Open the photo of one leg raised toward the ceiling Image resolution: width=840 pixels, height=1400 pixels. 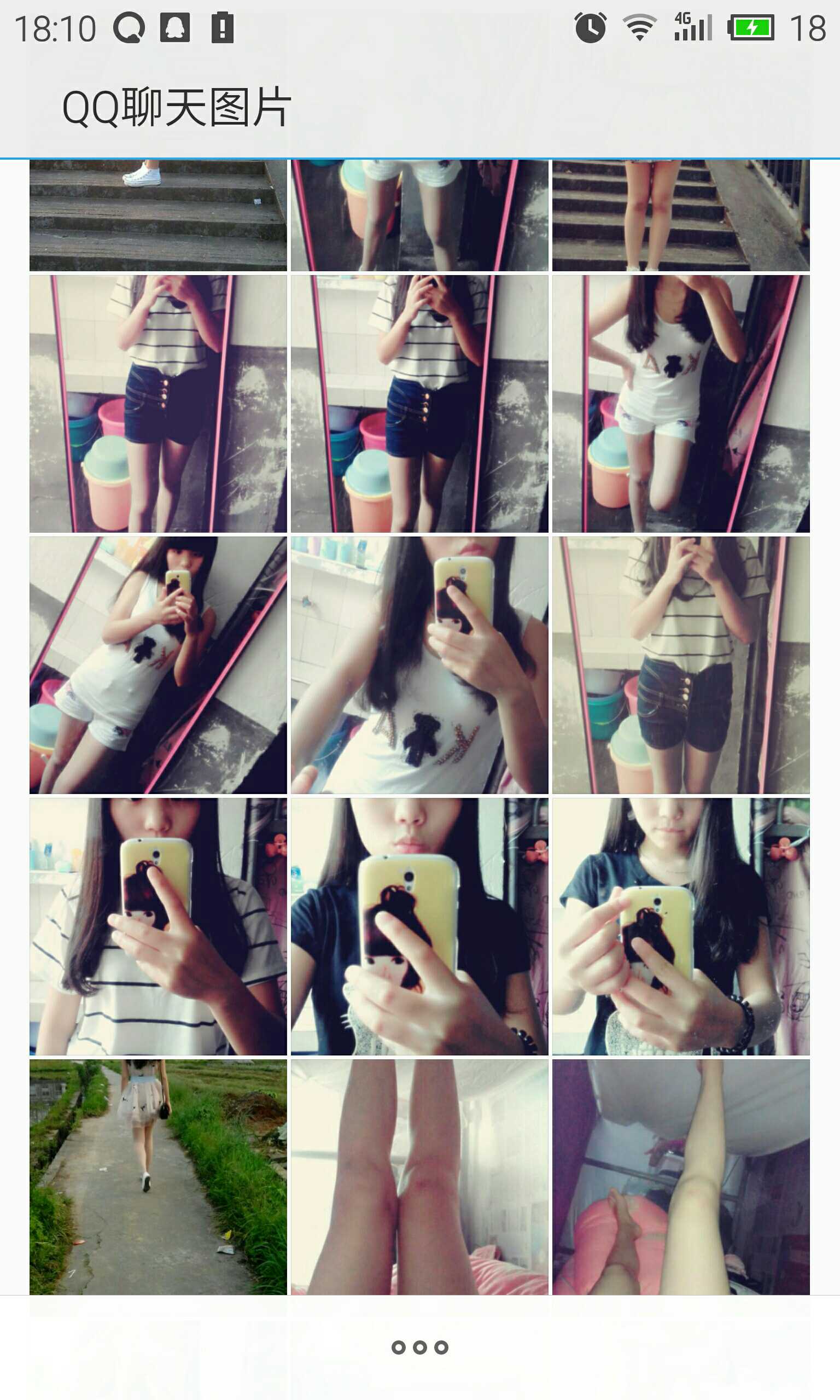[x=681, y=1177]
